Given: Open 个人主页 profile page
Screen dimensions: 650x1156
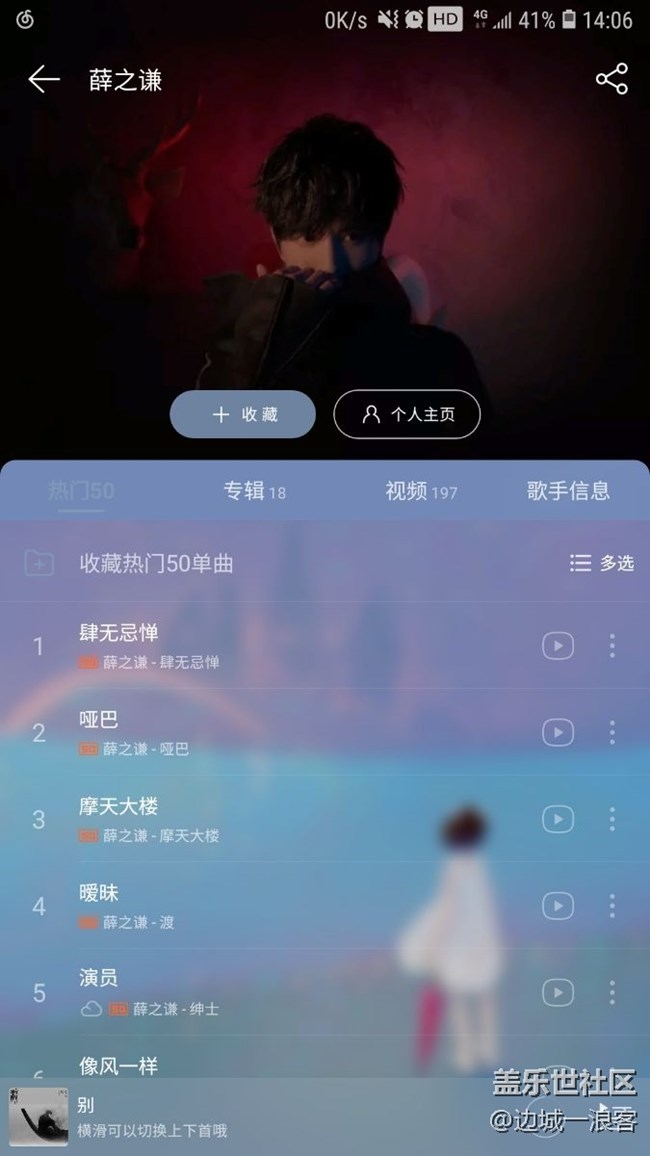Looking at the screenshot, I should [x=407, y=414].
